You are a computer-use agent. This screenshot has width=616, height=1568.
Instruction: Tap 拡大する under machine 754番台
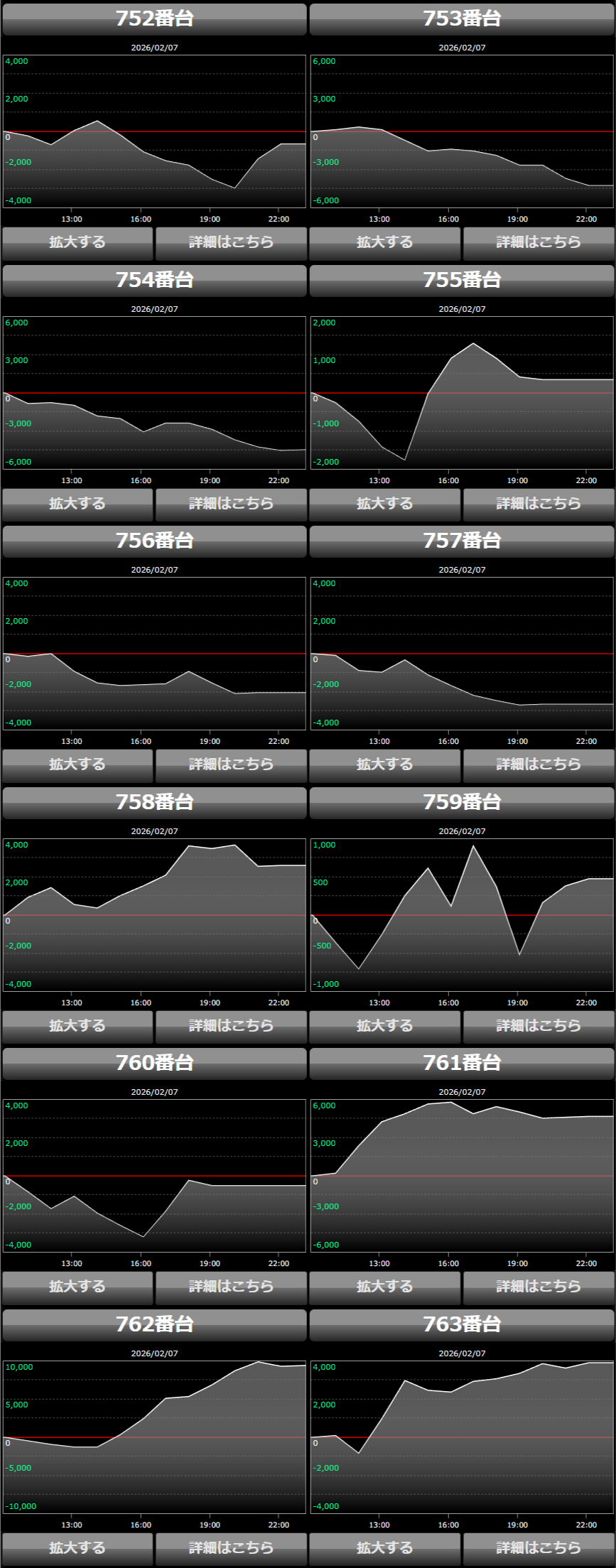pyautogui.click(x=77, y=504)
